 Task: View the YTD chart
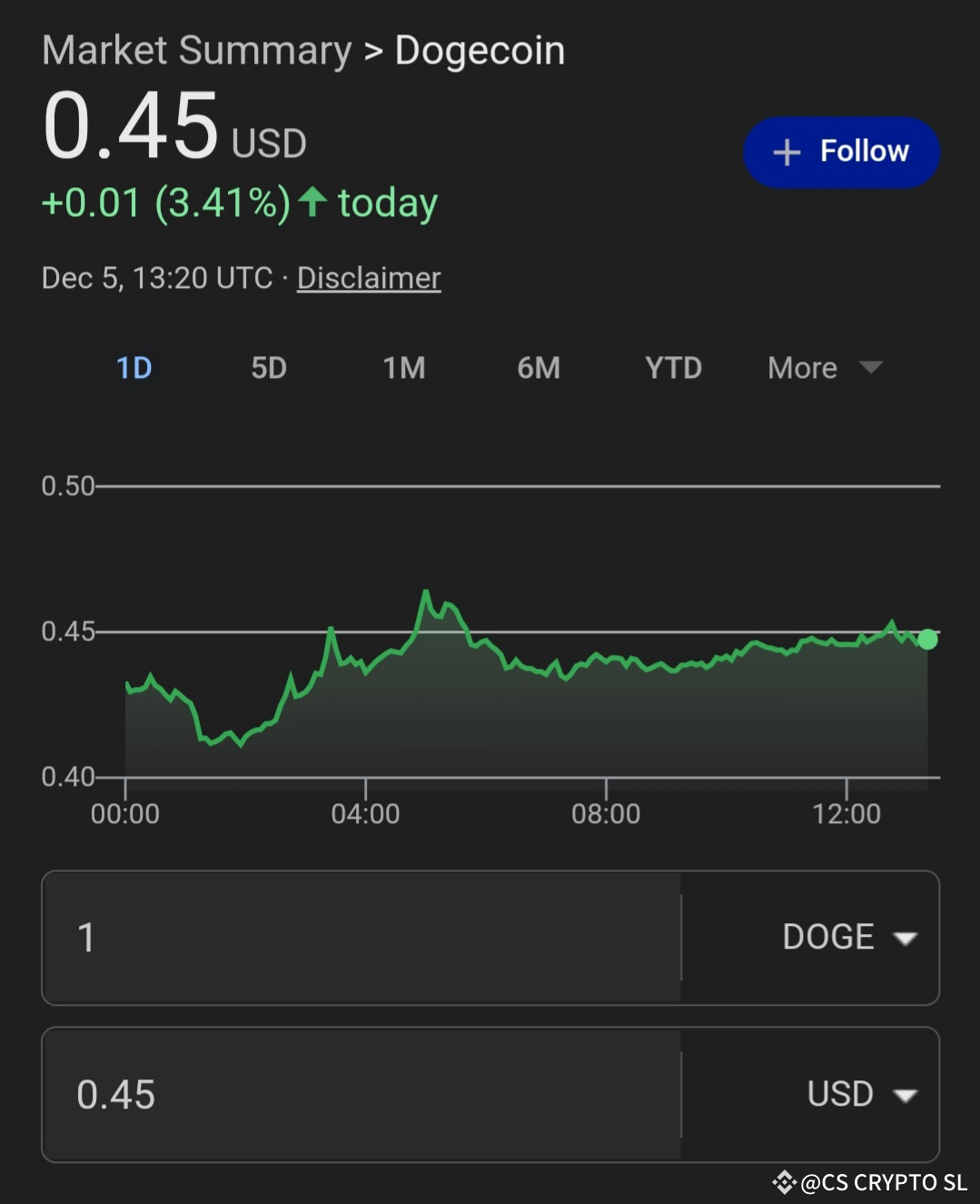pyautogui.click(x=672, y=367)
